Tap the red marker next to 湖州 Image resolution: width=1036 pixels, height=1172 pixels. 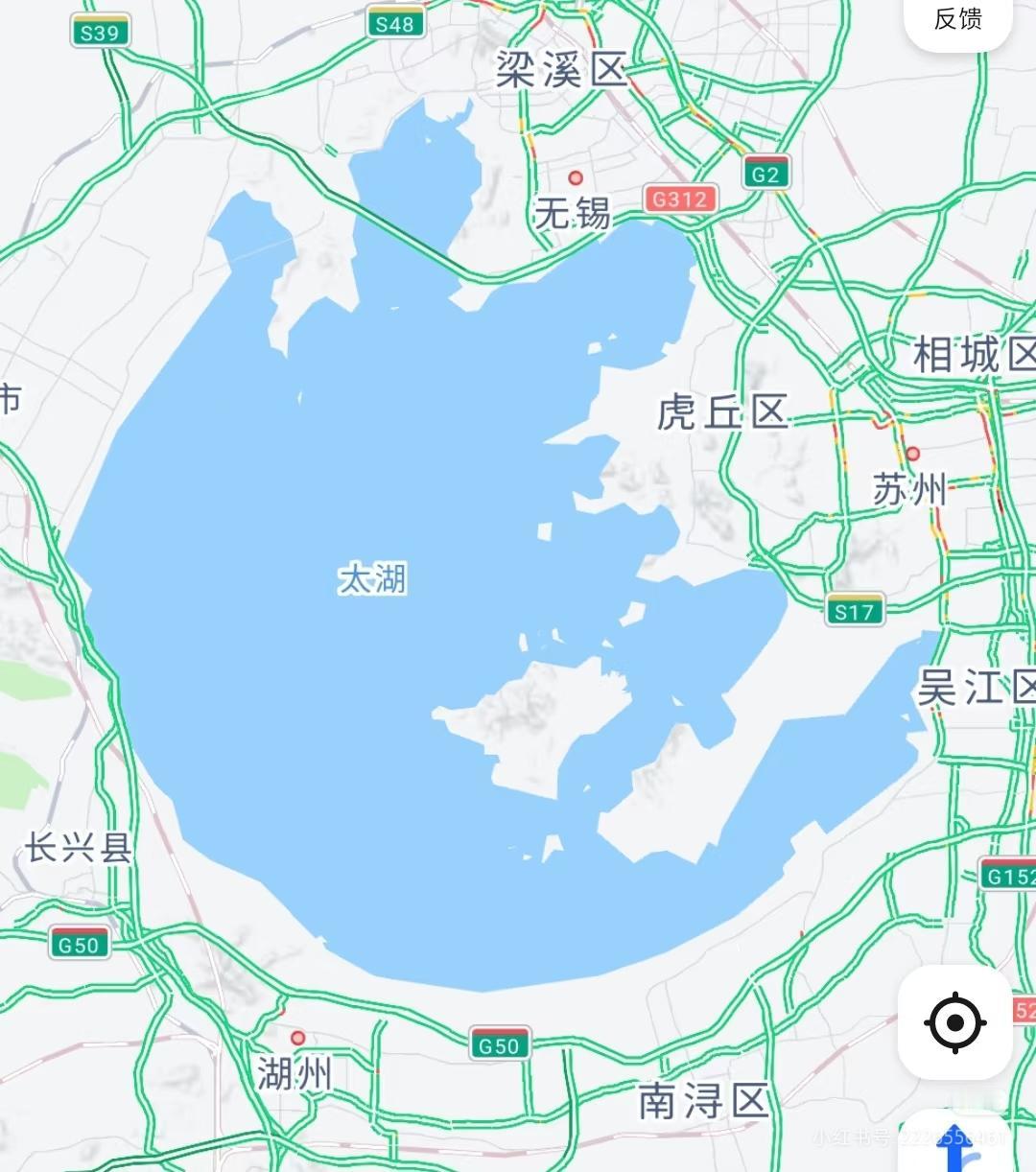coord(298,1038)
